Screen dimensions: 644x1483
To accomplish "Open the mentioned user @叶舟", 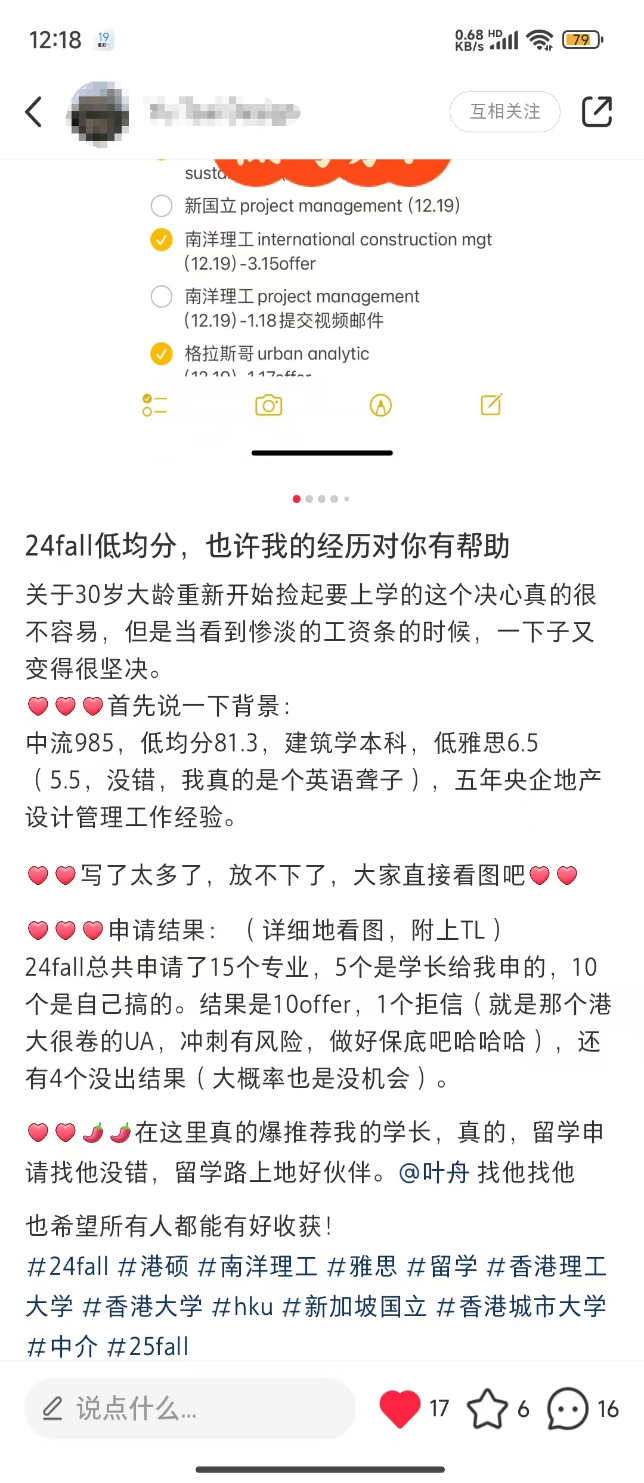I will (x=434, y=1172).
